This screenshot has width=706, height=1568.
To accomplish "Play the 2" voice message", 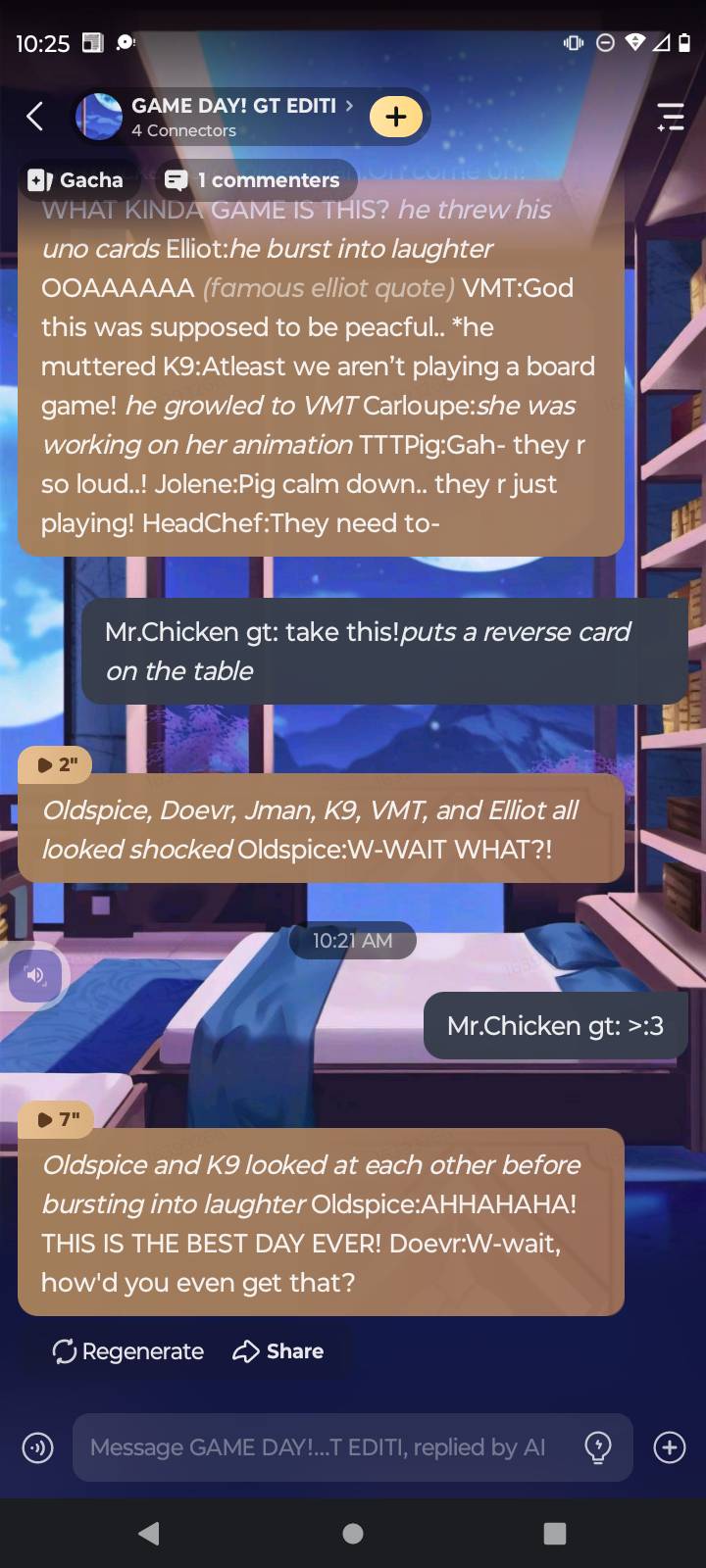I will (x=56, y=764).
